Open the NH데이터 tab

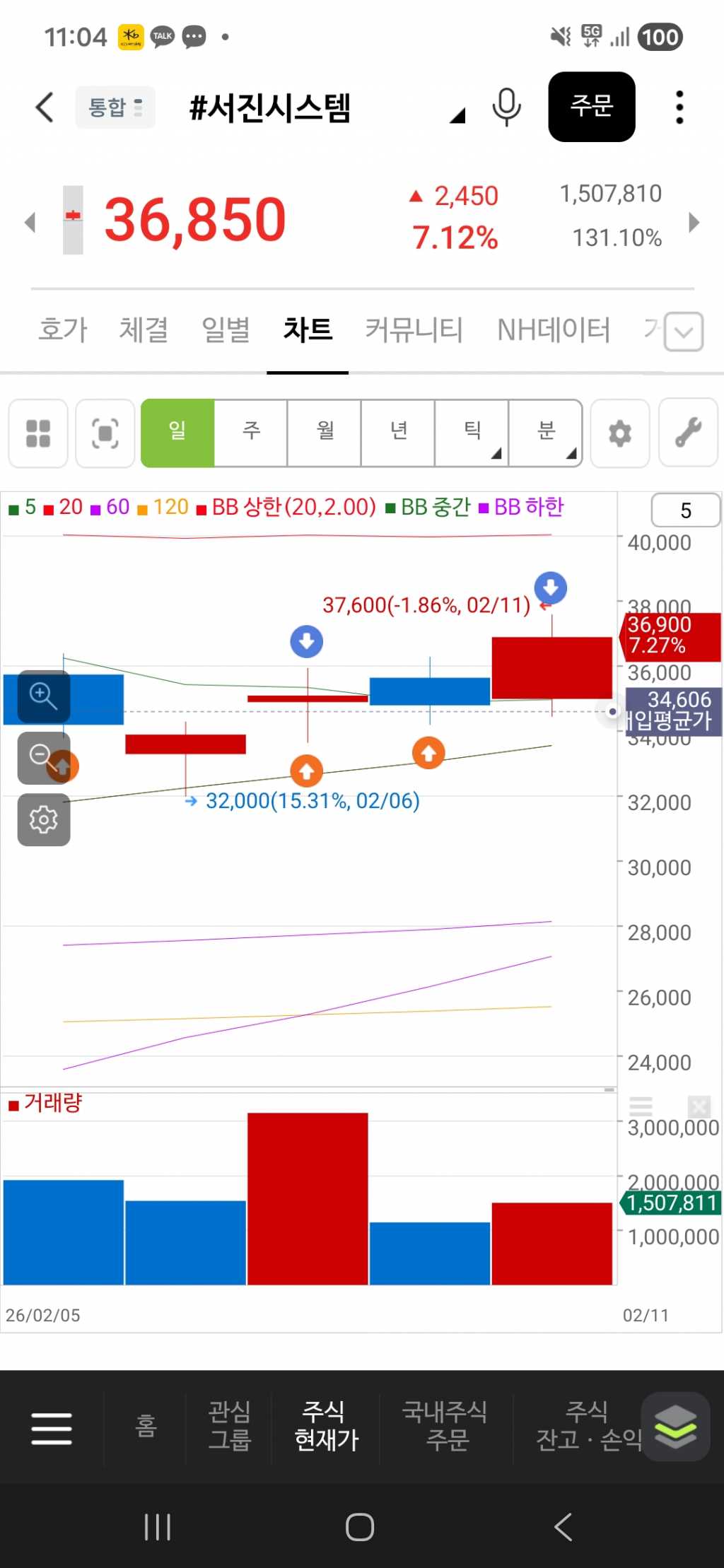click(x=553, y=330)
